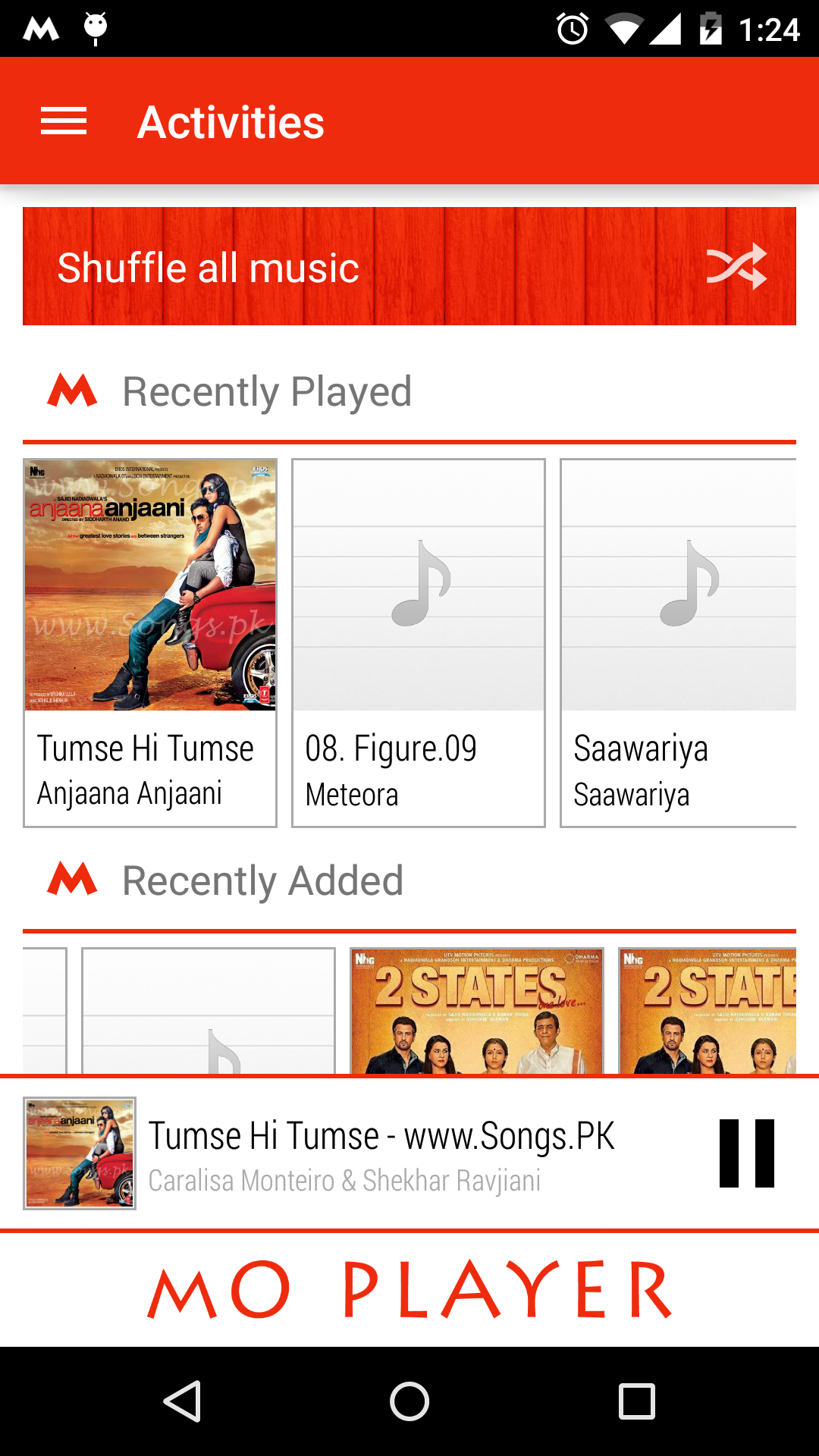Screen dimensions: 819x1456
Task: Go back using the system back button
Action: [182, 1401]
